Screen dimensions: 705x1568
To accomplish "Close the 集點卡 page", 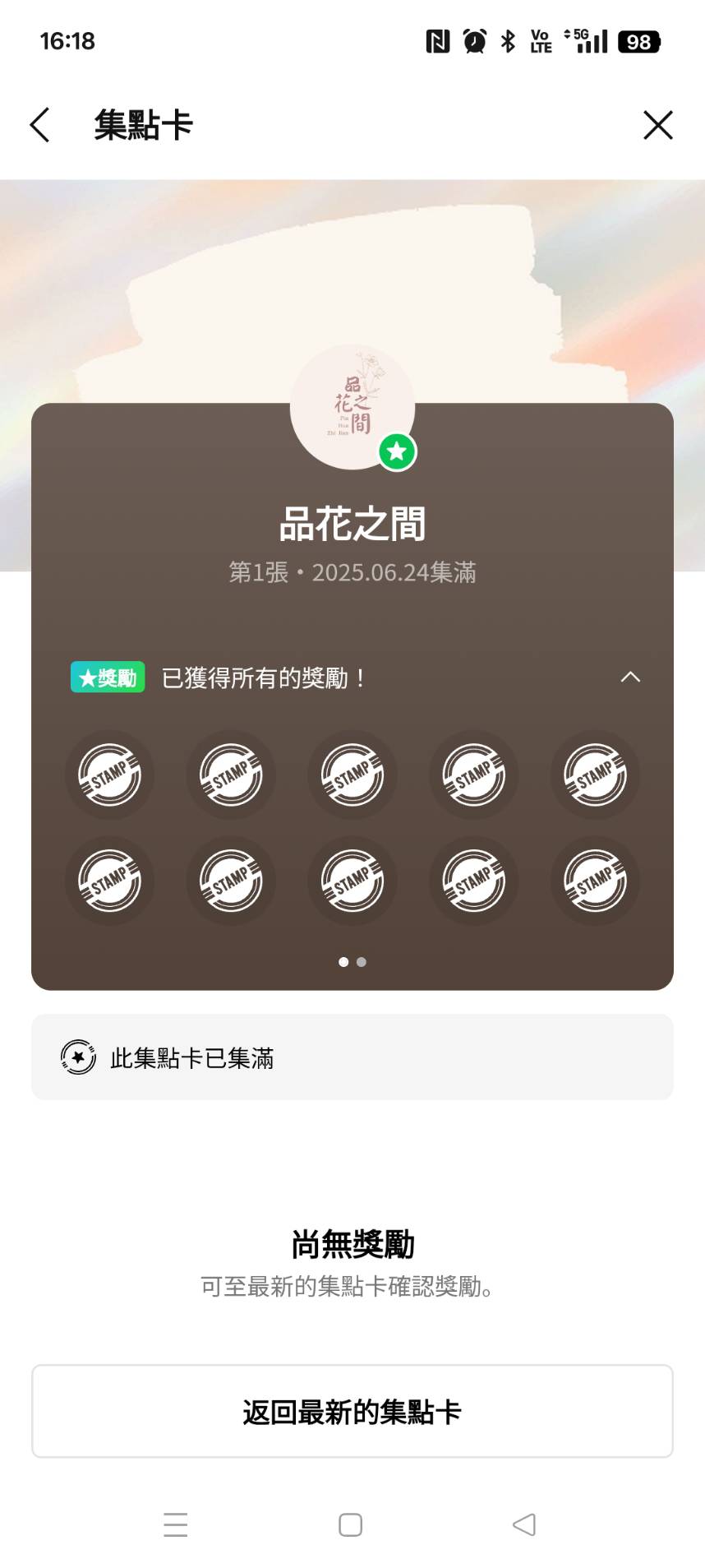I will pos(657,125).
